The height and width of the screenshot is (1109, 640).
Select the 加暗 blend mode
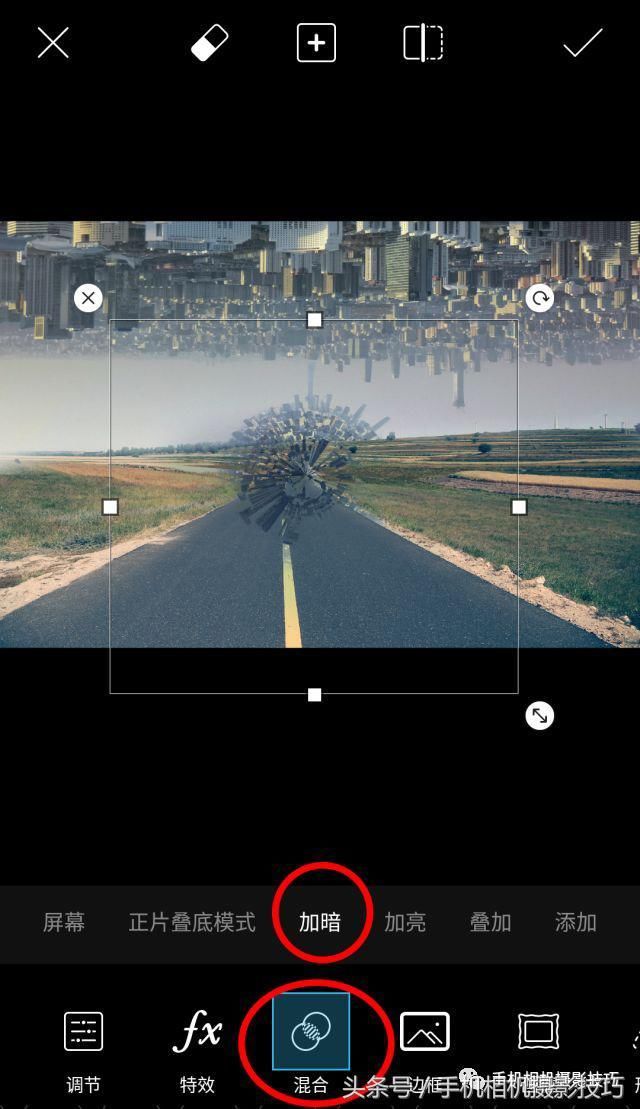320,922
